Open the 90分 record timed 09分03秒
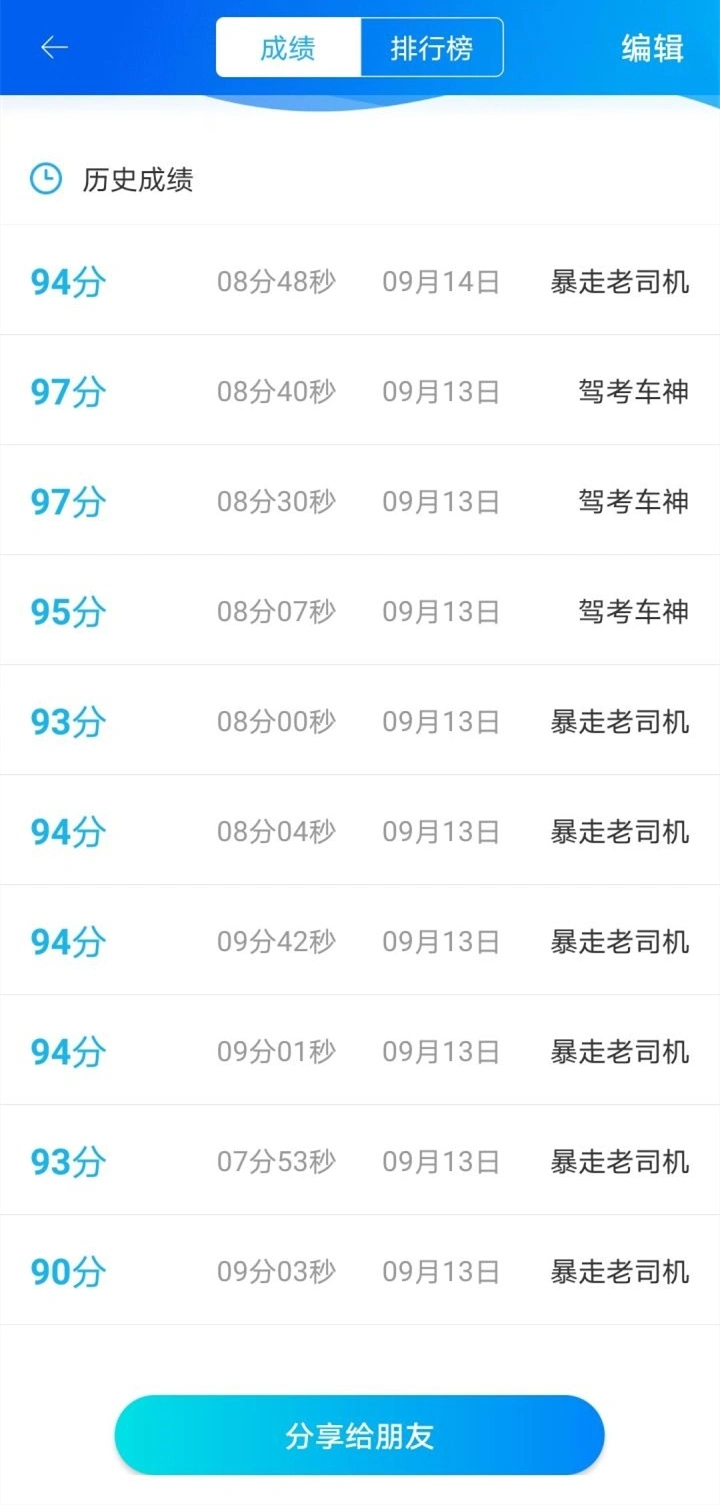720x1505 pixels. (x=360, y=1270)
